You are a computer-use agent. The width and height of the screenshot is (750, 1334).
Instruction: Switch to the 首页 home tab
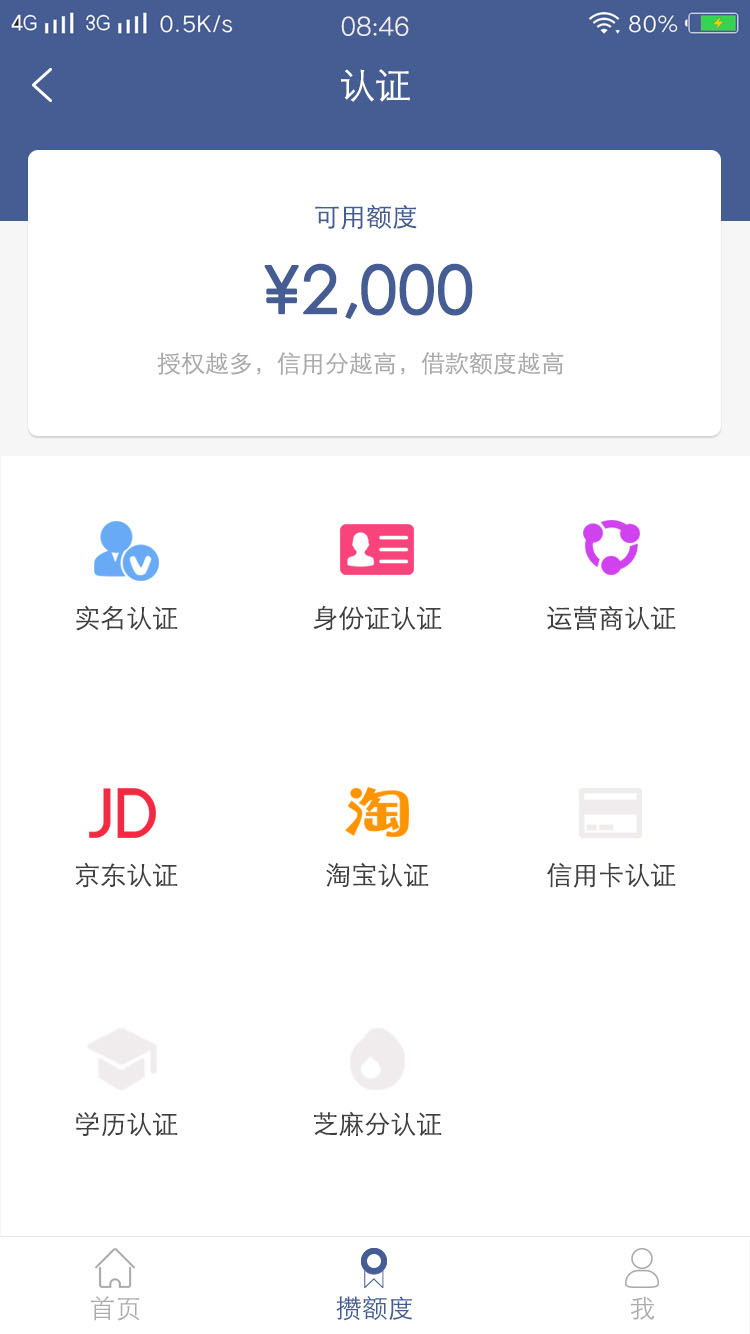(x=115, y=1285)
